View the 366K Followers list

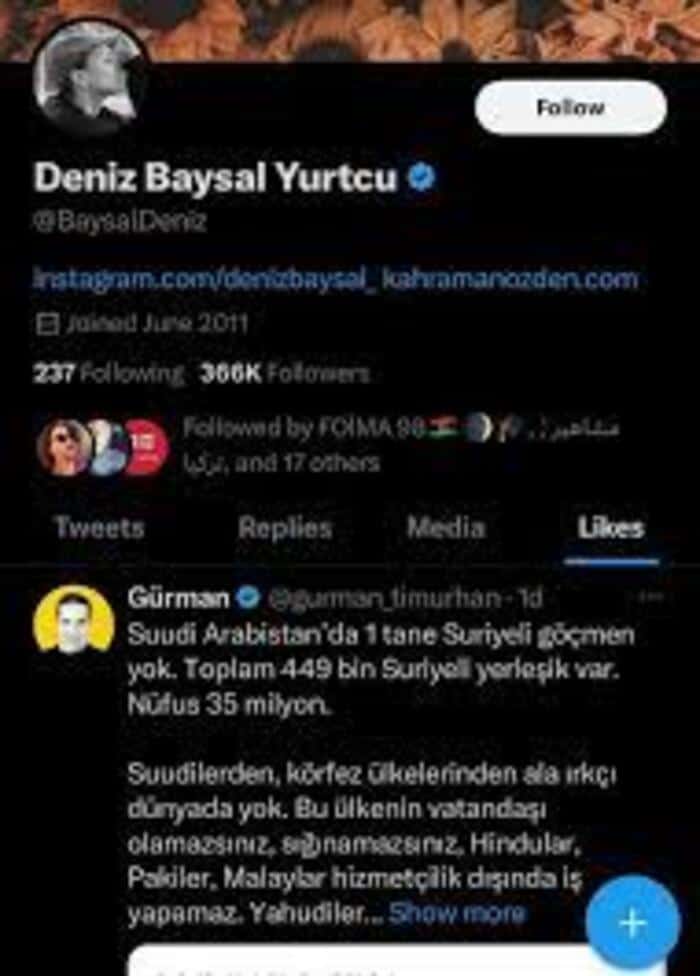point(284,374)
